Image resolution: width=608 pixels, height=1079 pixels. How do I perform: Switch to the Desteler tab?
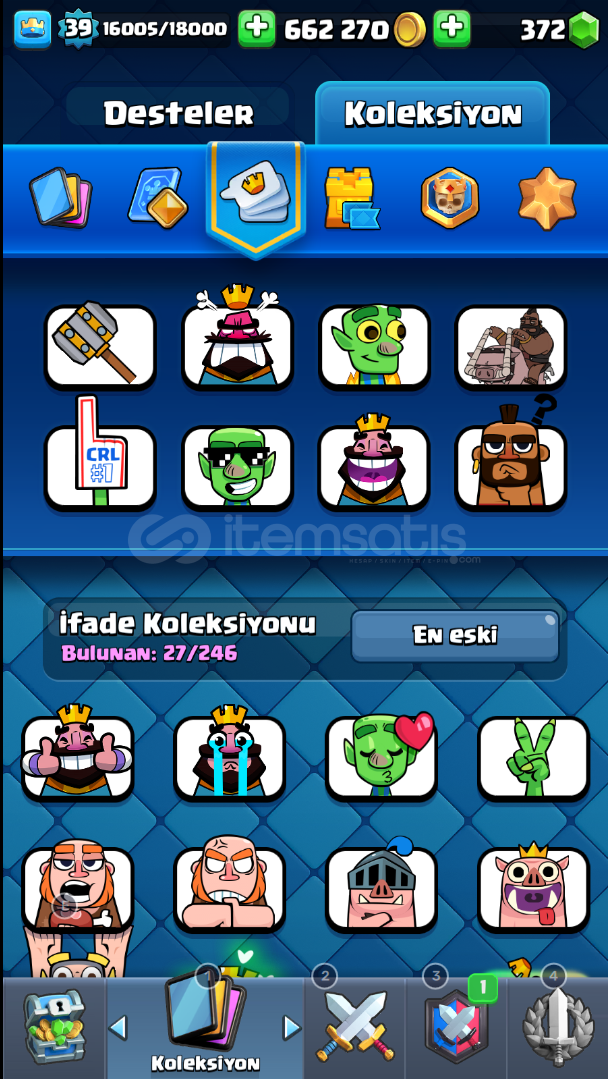(x=178, y=114)
